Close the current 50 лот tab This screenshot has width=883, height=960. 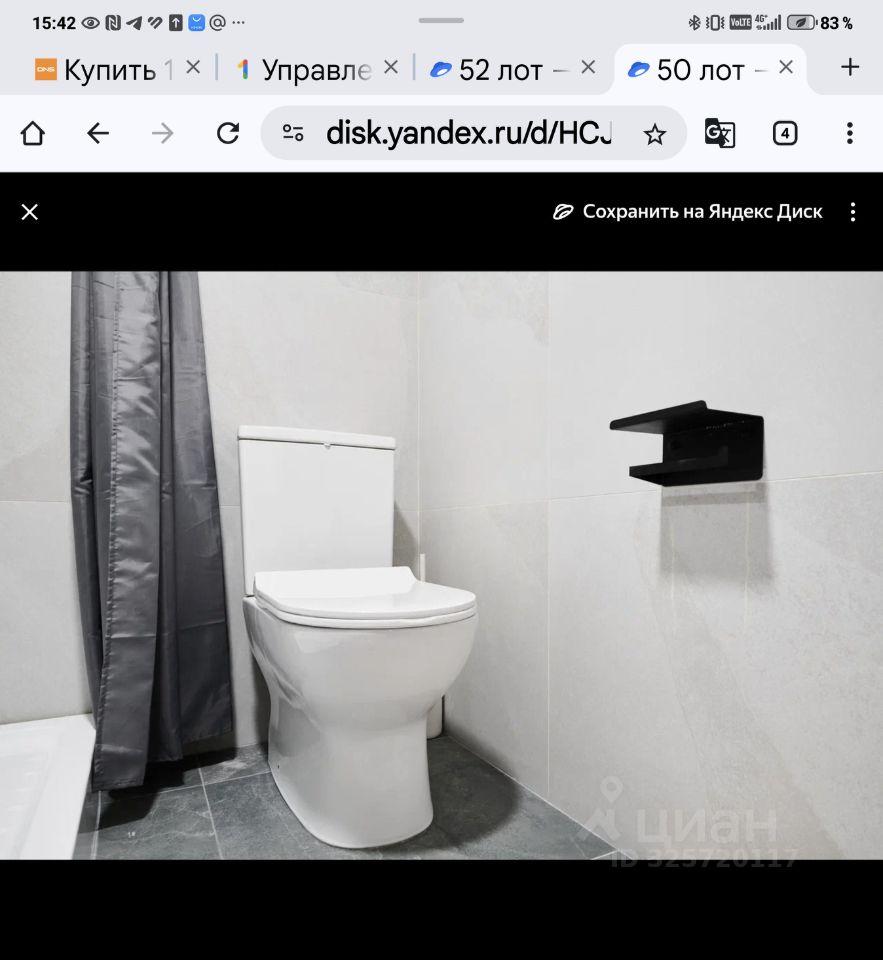click(x=786, y=68)
